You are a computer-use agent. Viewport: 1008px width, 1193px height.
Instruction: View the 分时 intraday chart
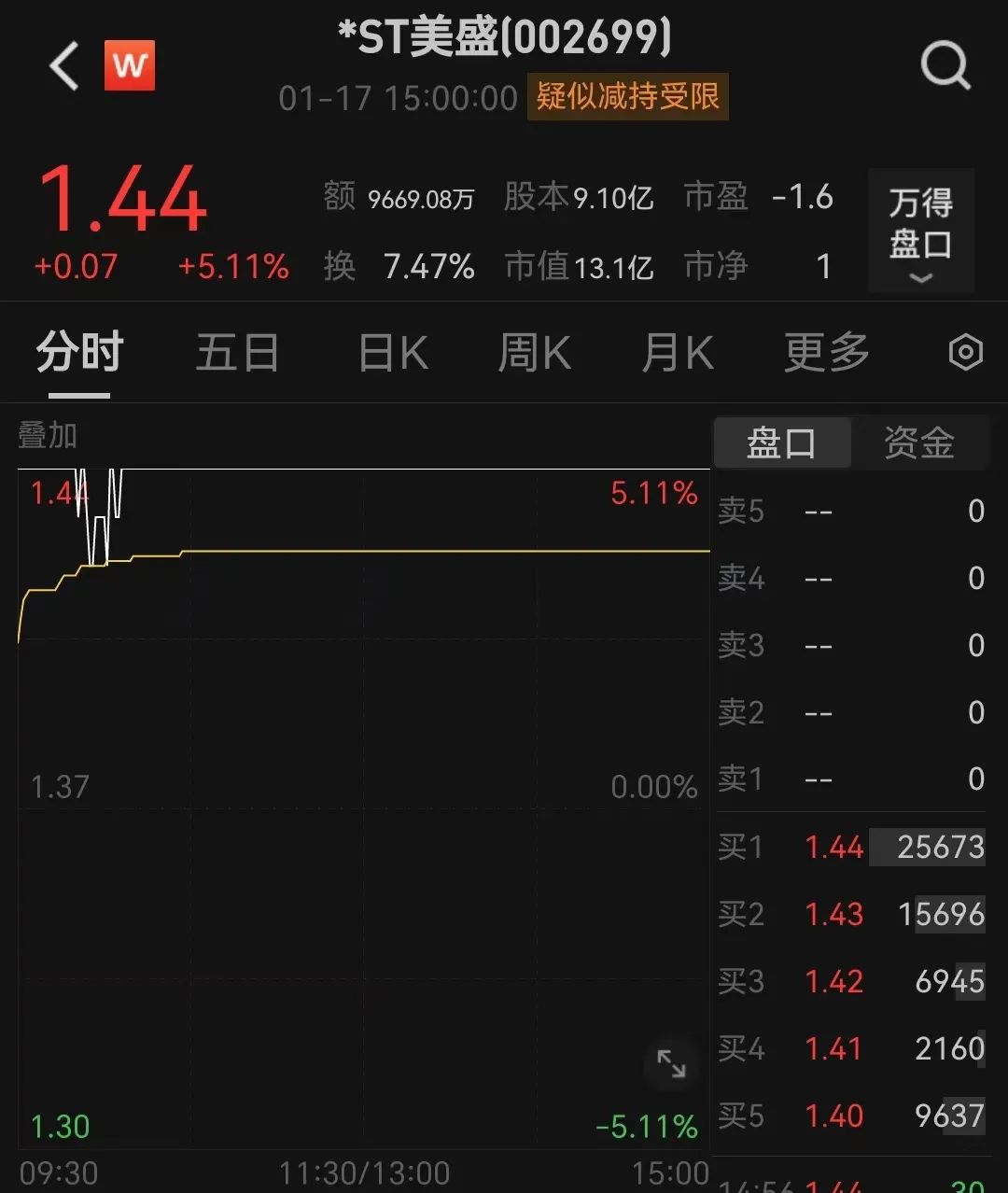(79, 354)
